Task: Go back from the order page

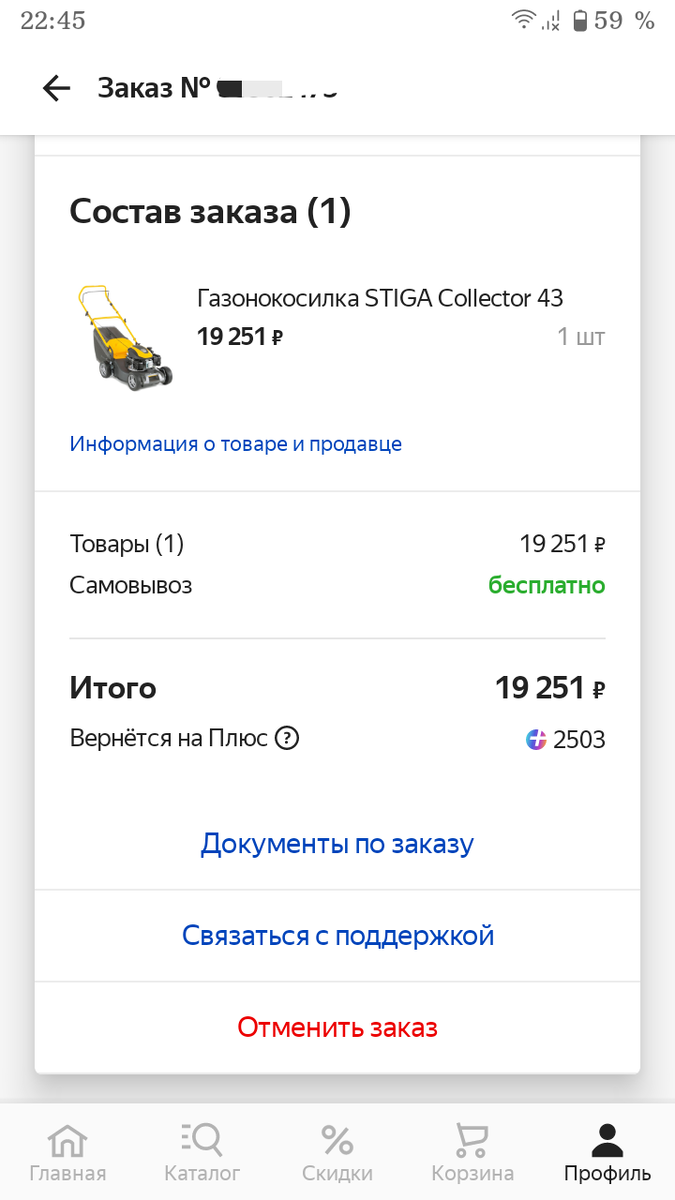Action: pyautogui.click(x=56, y=88)
